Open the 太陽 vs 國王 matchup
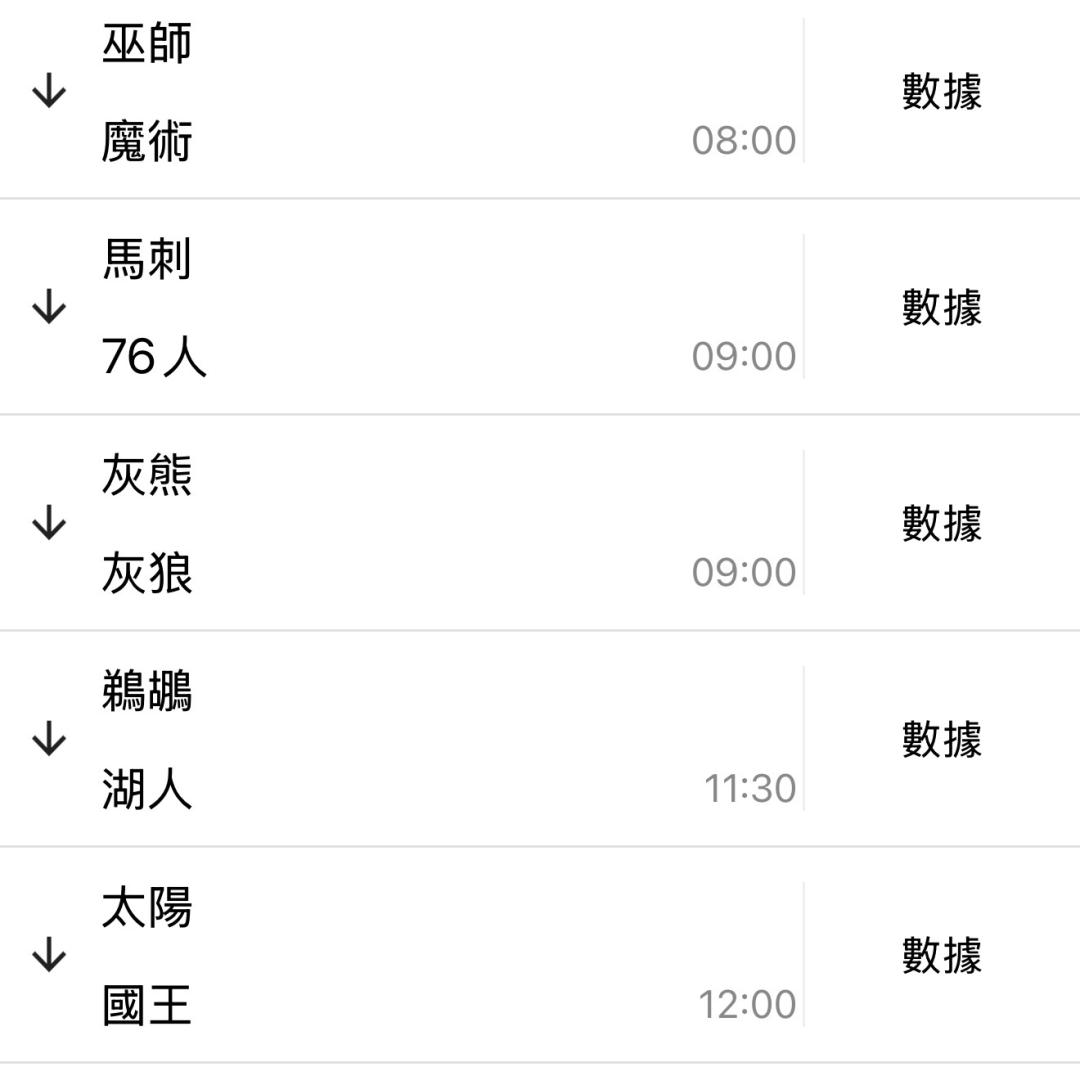The width and height of the screenshot is (1080, 1067). [402, 955]
